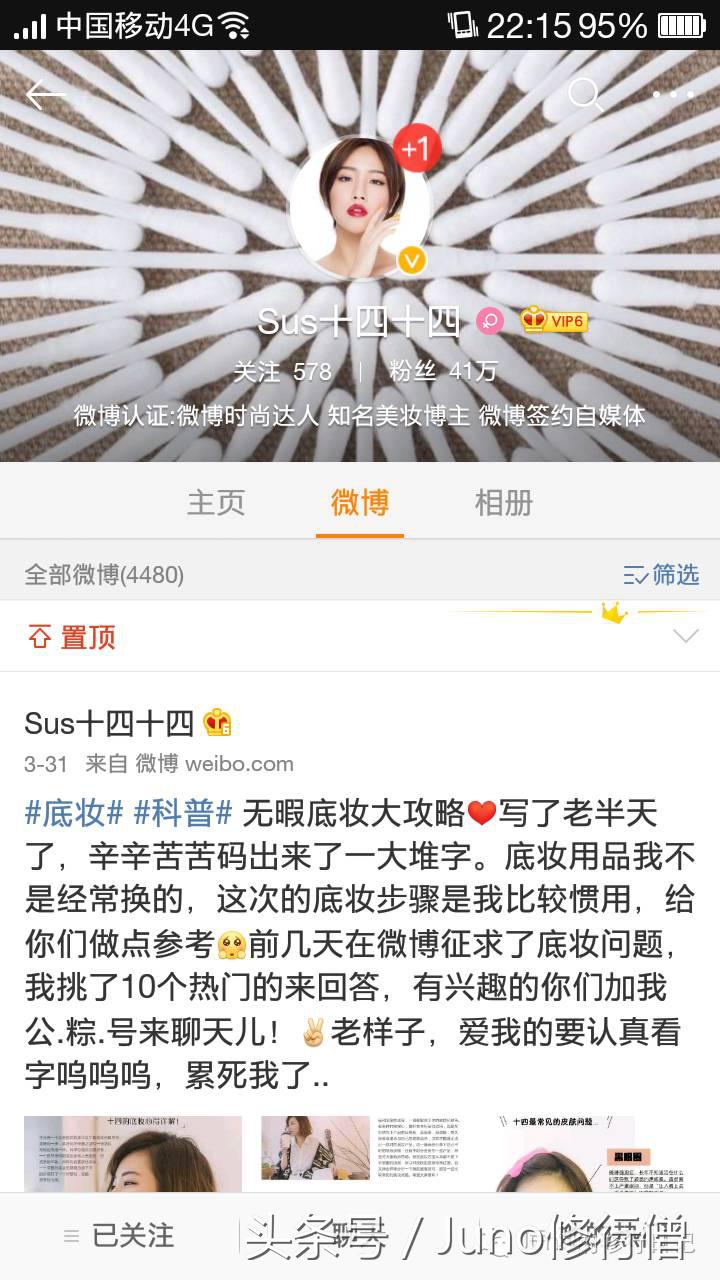Open the #底妆# hashtag topic
720x1280 pixels.
[x=73, y=813]
